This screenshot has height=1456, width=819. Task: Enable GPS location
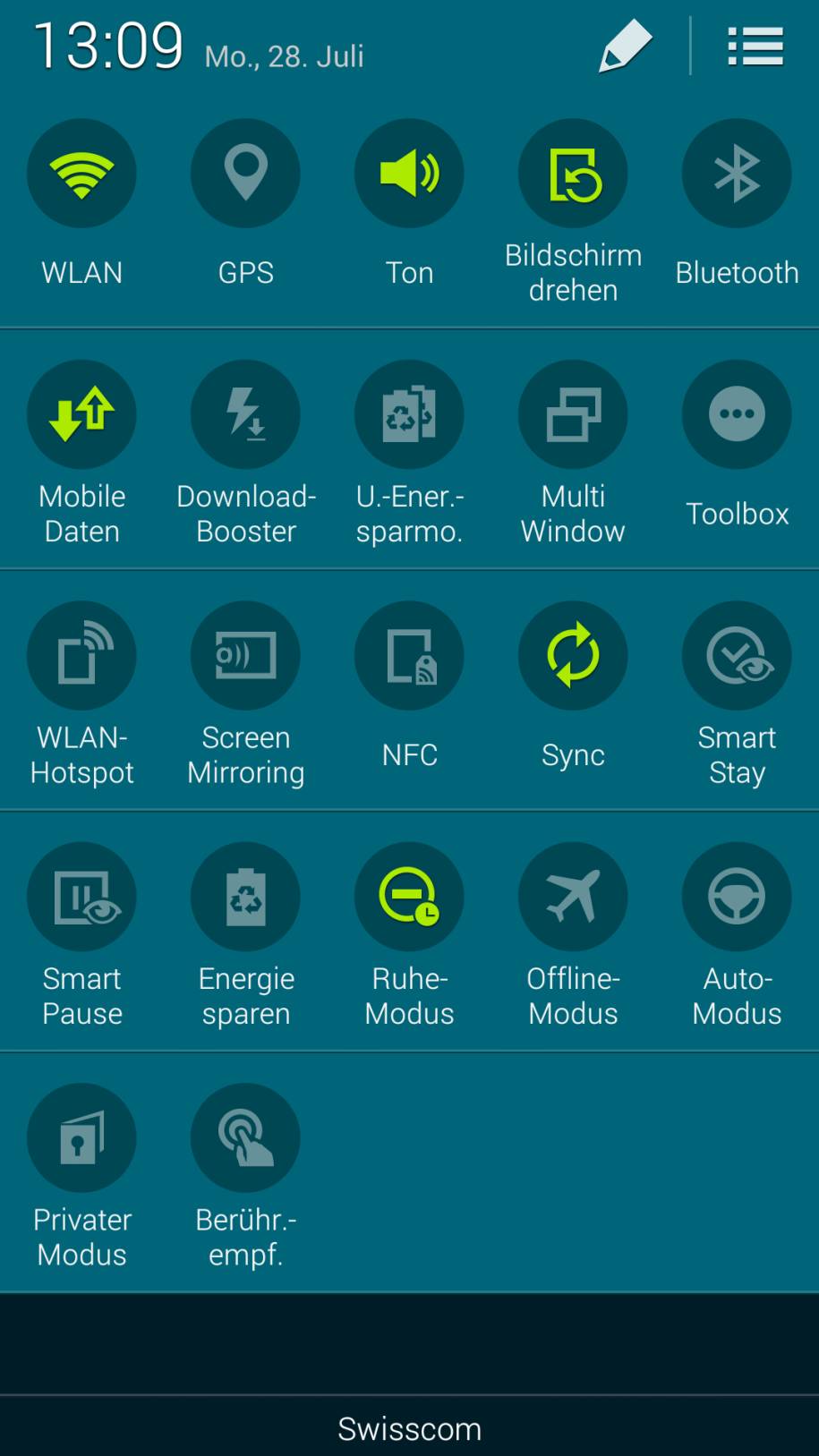point(245,174)
